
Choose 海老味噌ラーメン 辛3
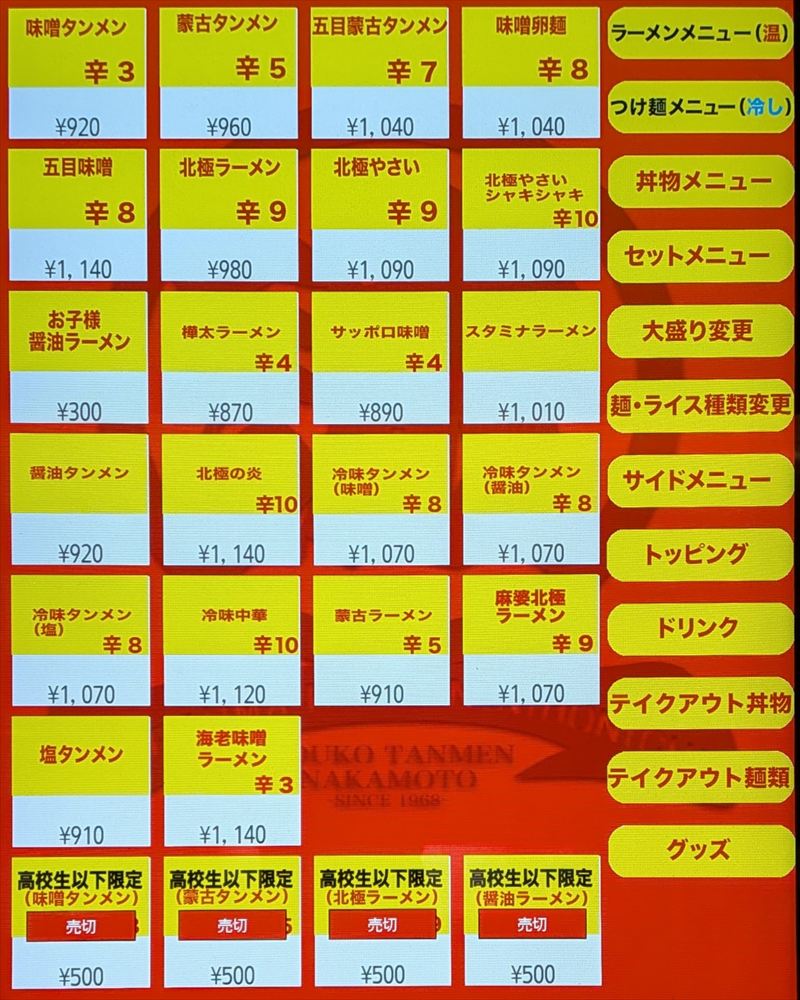(x=231, y=781)
